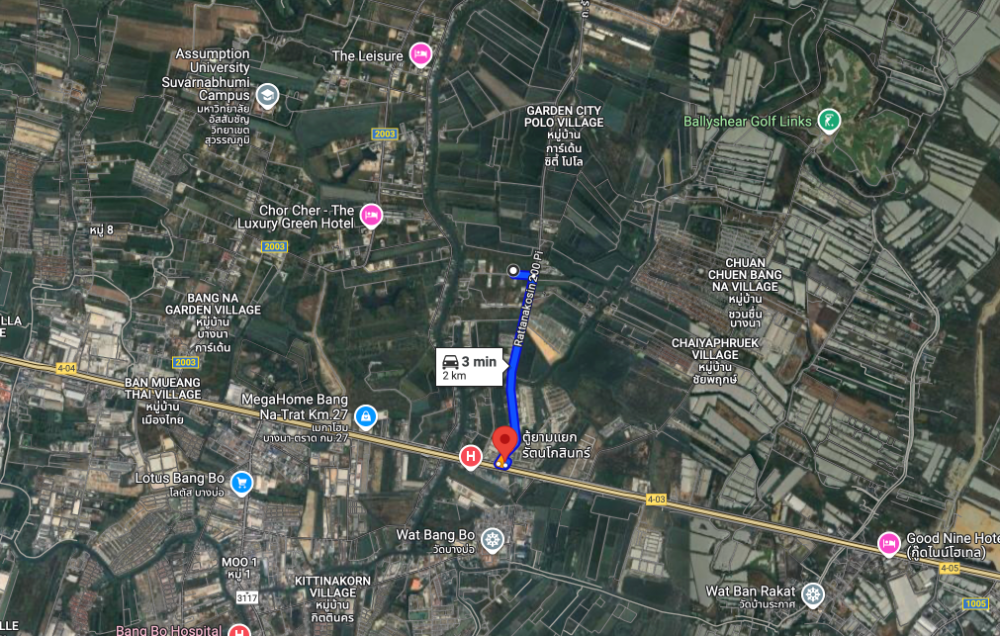This screenshot has height=636, width=1000.
Task: Tap Good Nine Hotel pin
Action: pyautogui.click(x=888, y=544)
